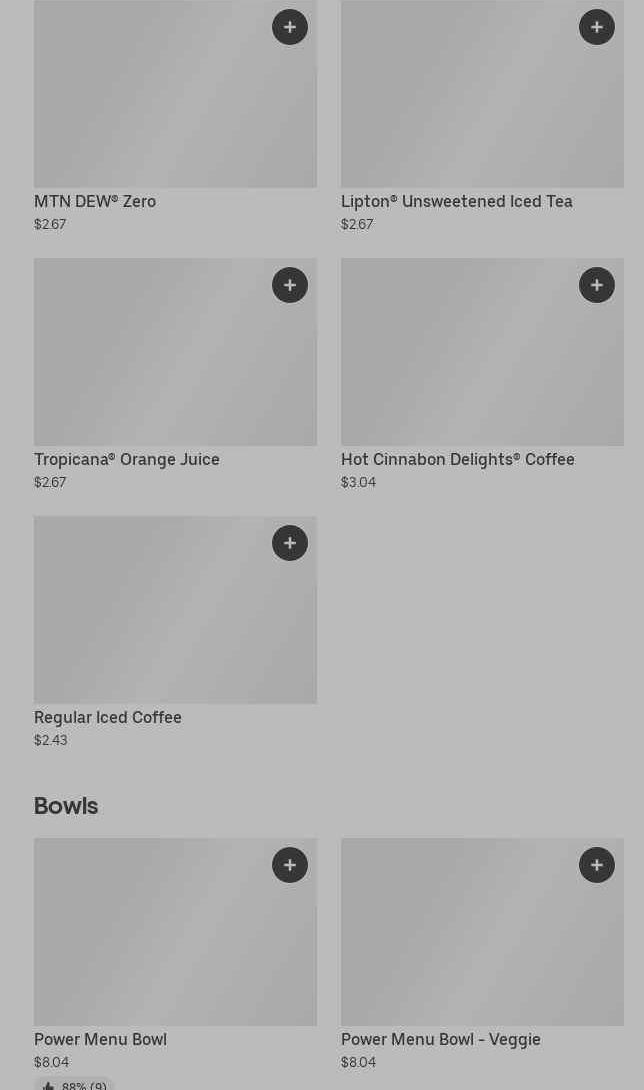
Task: Add Lipton Unsweetened Iced Tea to cart
Action: pyautogui.click(x=597, y=27)
